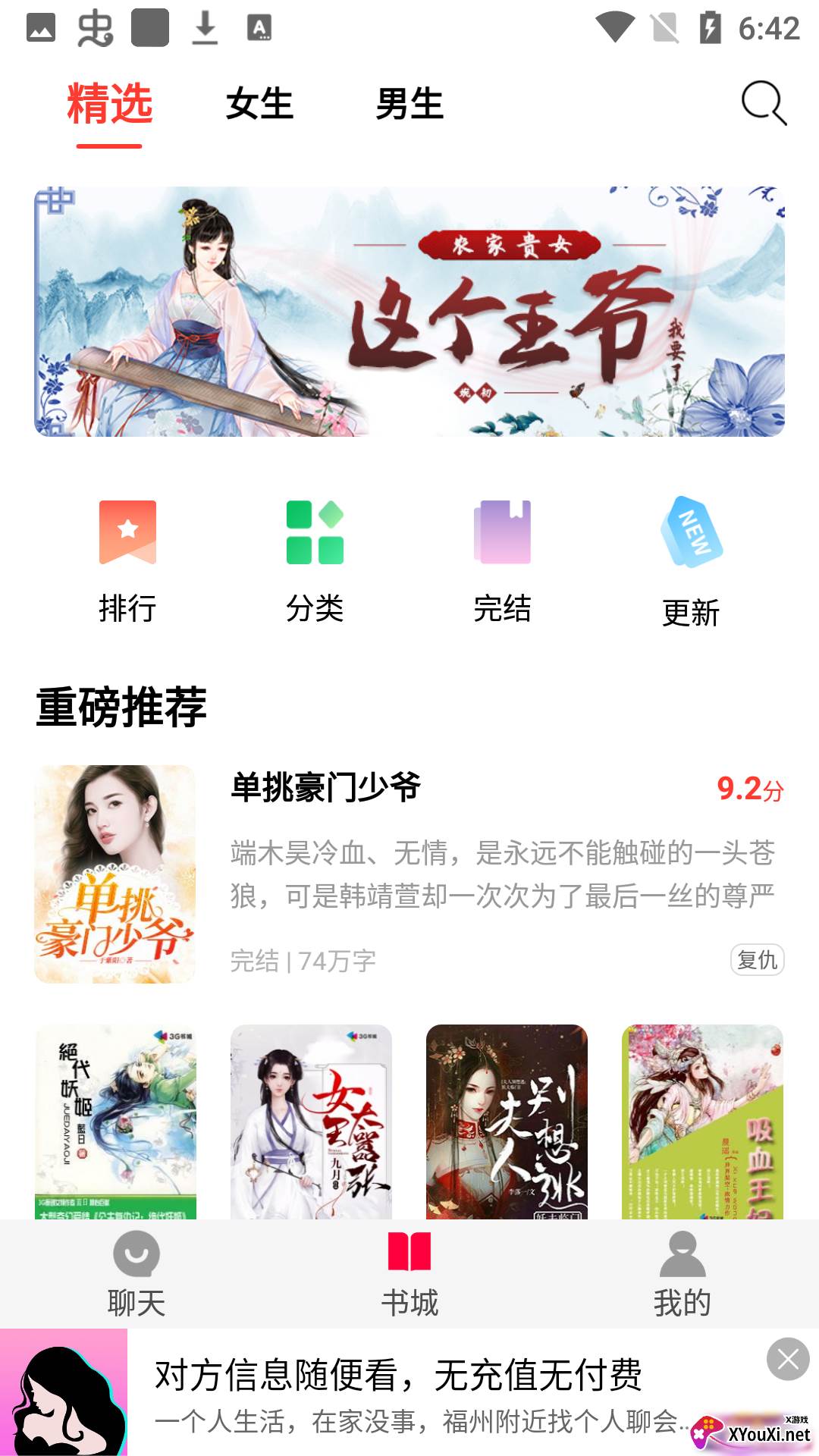The image size is (819, 1456).
Task: Tap the 复仇 tag chip
Action: 758,960
